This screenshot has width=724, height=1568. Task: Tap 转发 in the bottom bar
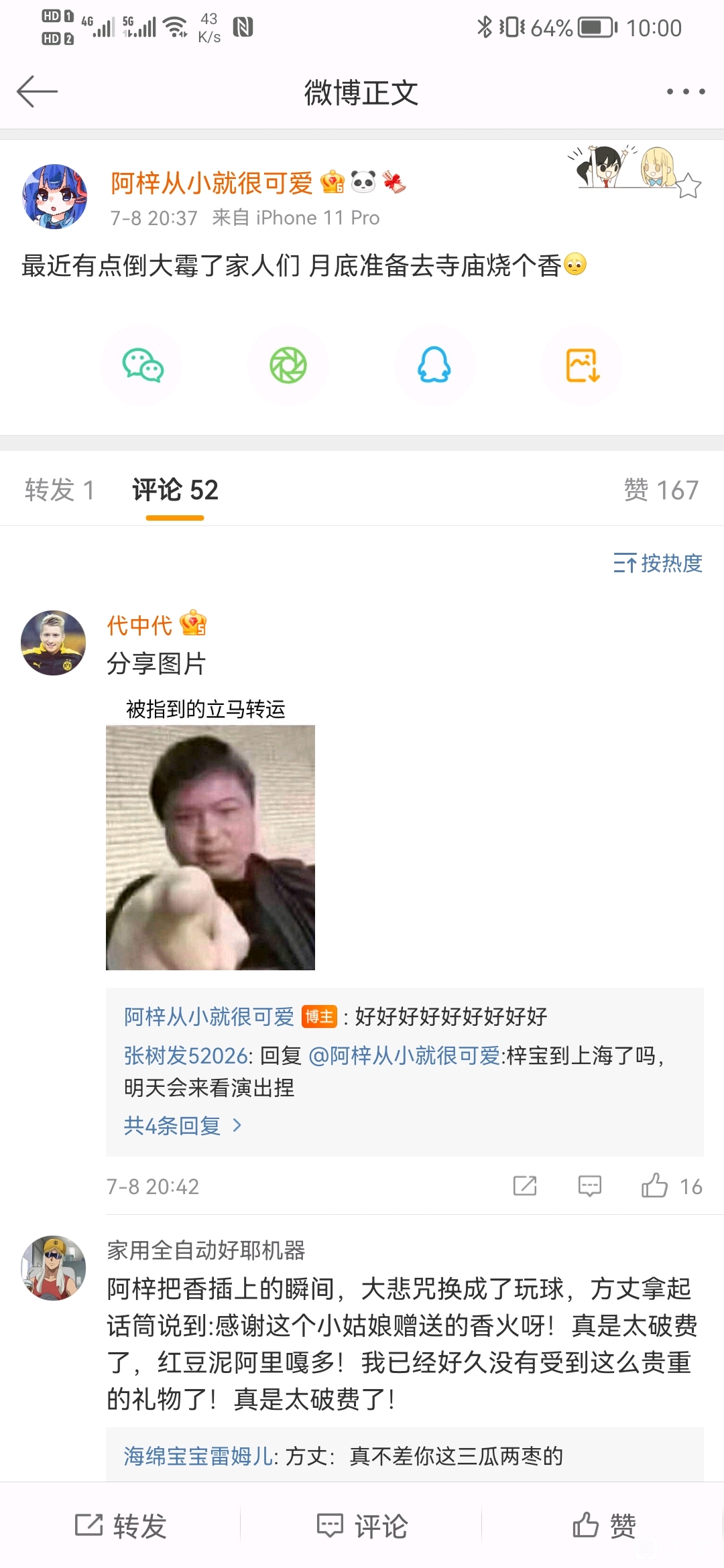coord(121,1526)
